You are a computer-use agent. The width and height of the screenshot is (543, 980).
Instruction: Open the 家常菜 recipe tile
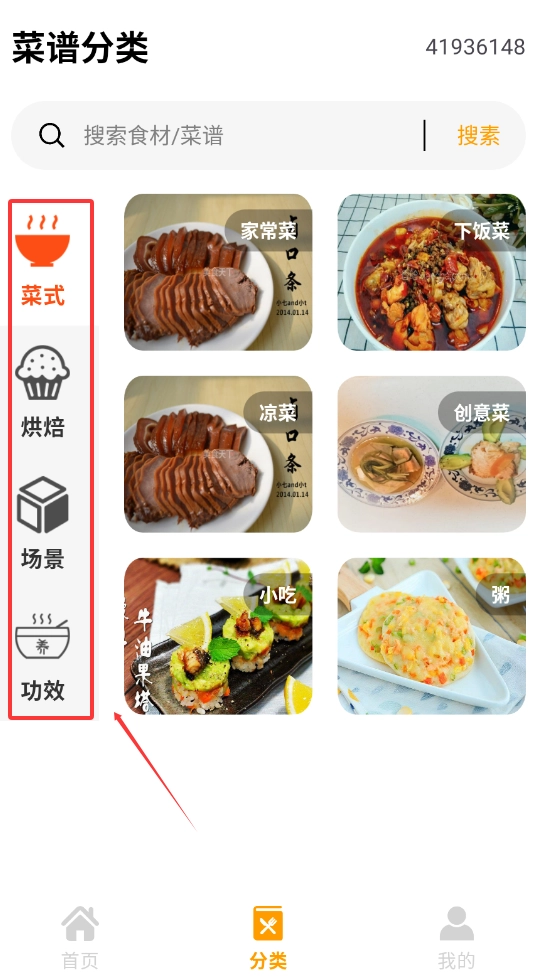click(x=218, y=272)
